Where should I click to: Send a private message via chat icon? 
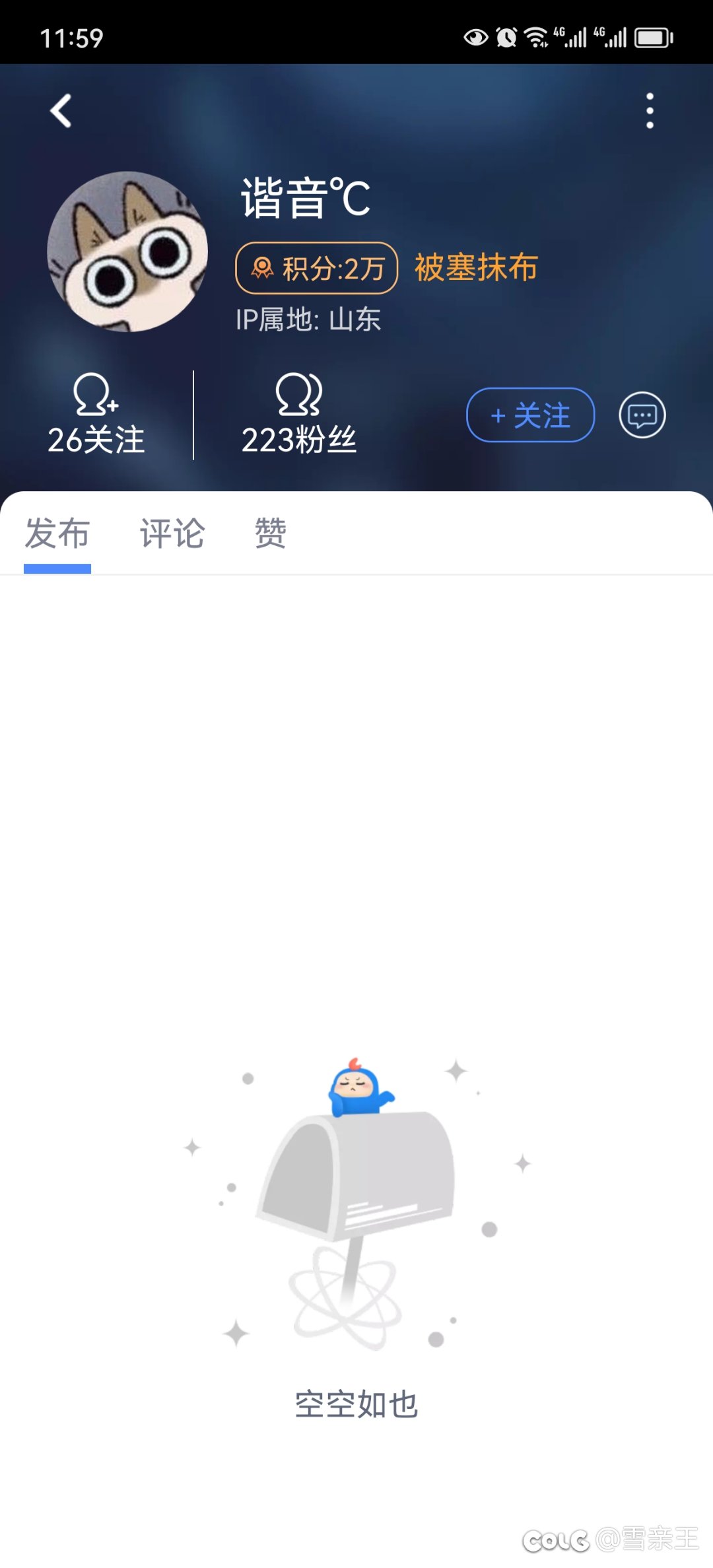point(642,415)
